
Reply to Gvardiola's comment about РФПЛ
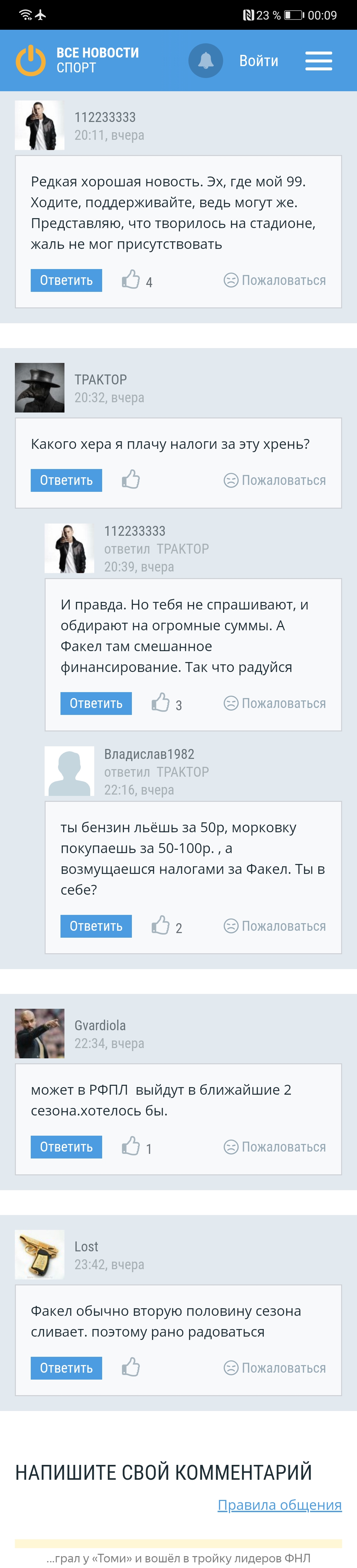click(66, 1147)
